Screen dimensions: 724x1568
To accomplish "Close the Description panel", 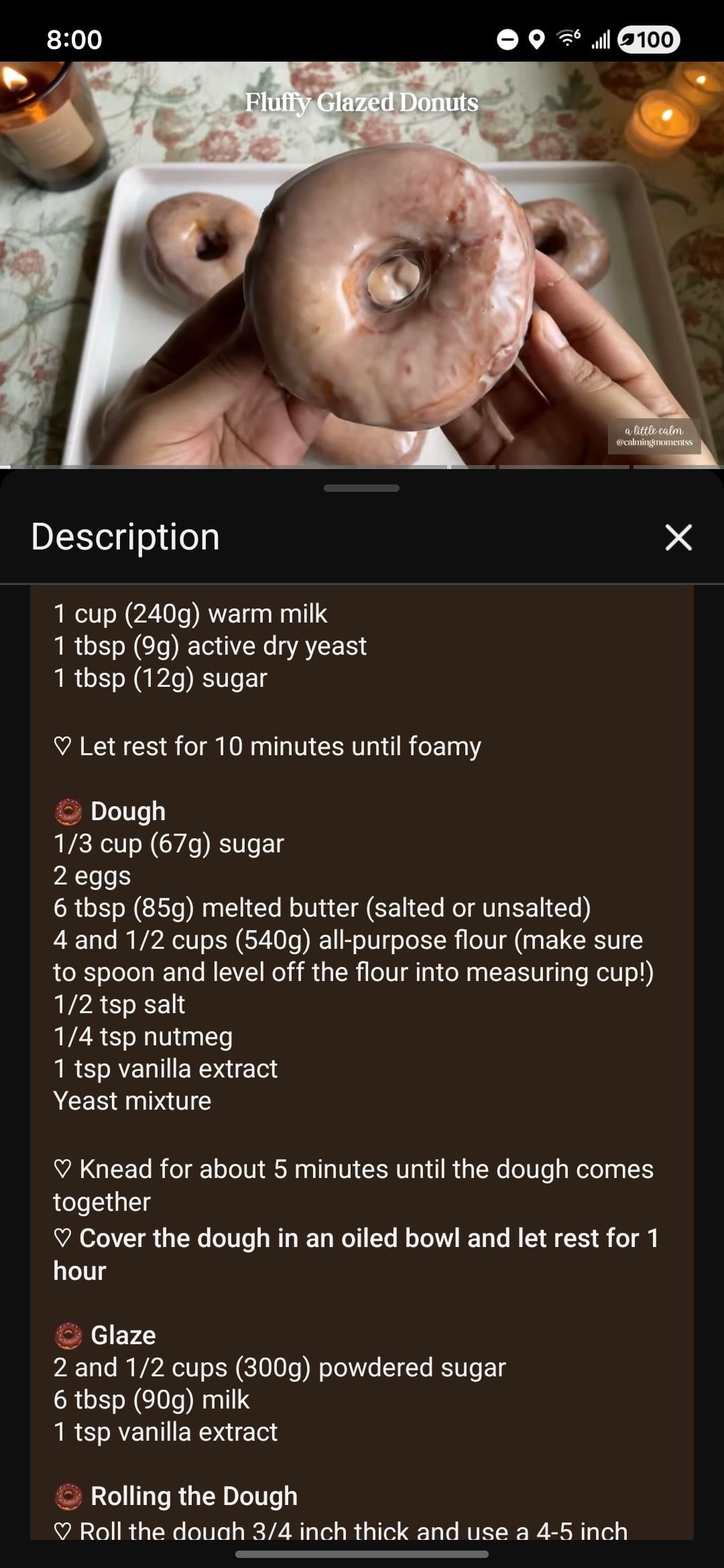I will 678,537.
